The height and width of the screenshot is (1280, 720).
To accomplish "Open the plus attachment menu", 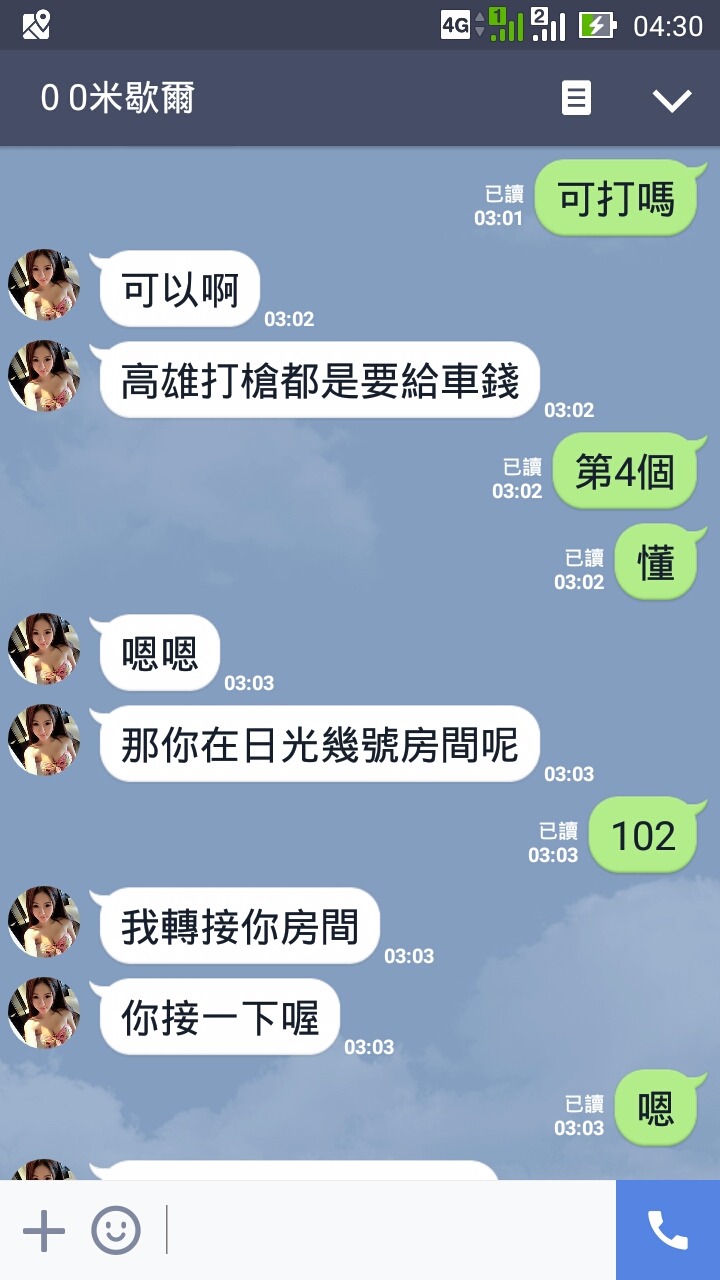I will [x=44, y=1230].
